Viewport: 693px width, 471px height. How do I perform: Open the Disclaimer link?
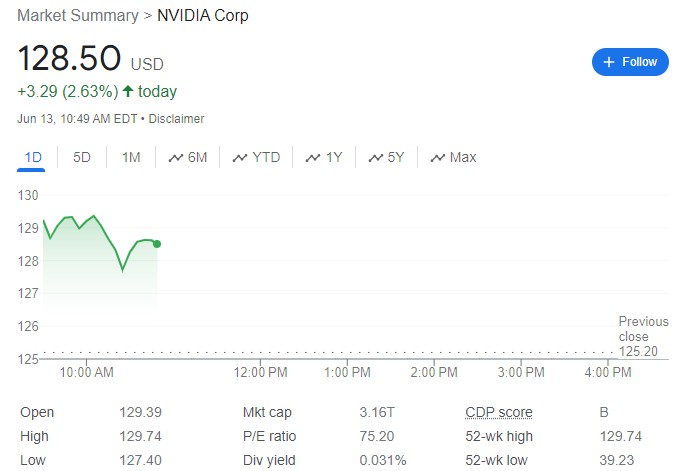pos(179,119)
